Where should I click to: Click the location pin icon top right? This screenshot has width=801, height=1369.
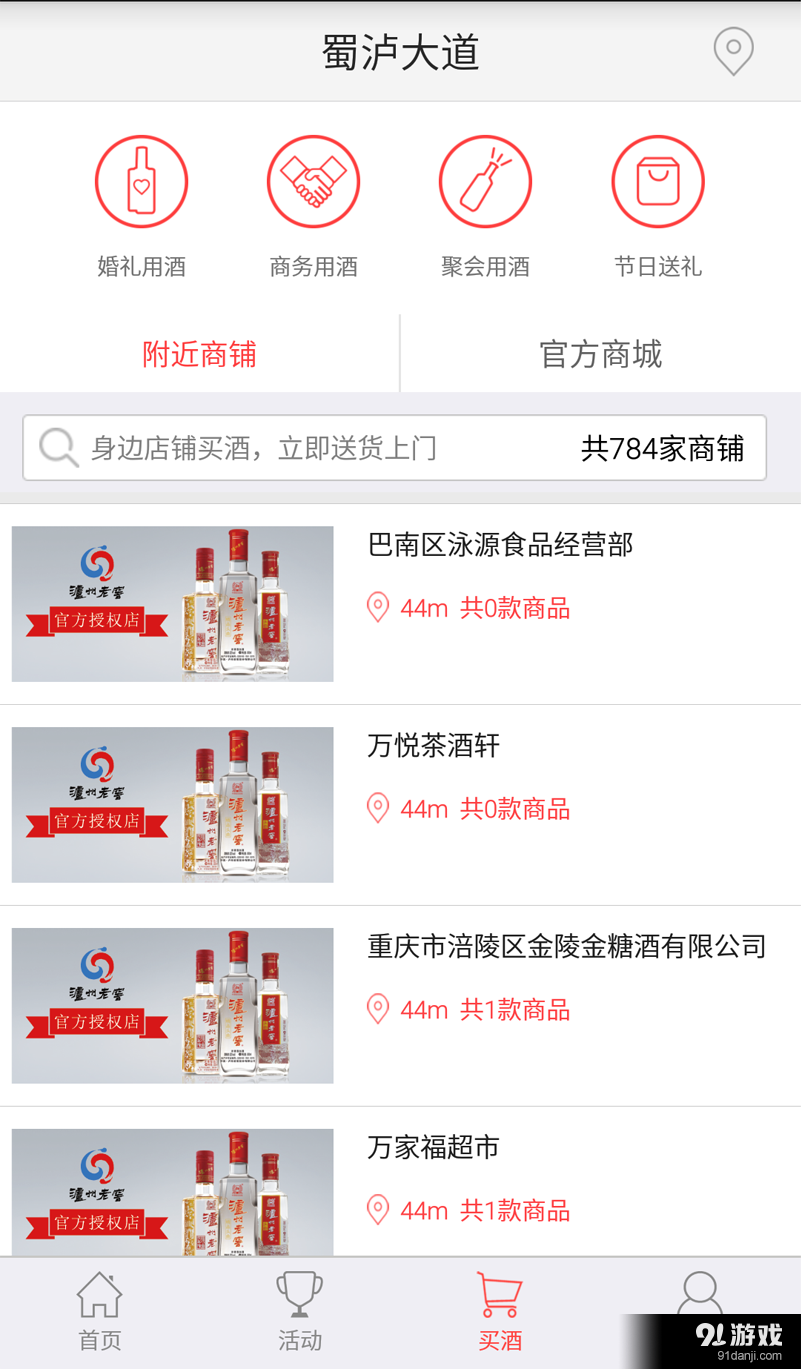point(733,52)
